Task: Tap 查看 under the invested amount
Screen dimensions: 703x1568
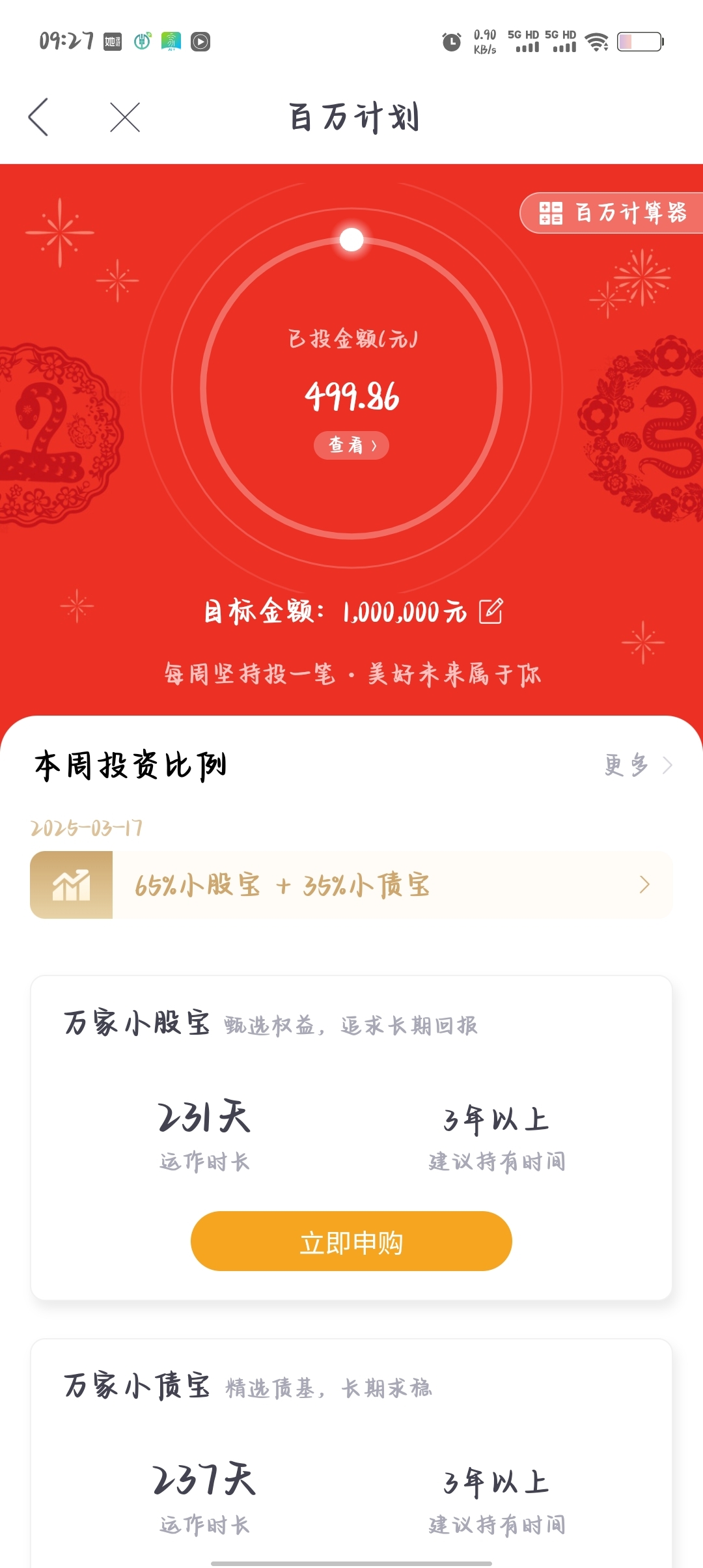Action: coord(351,445)
